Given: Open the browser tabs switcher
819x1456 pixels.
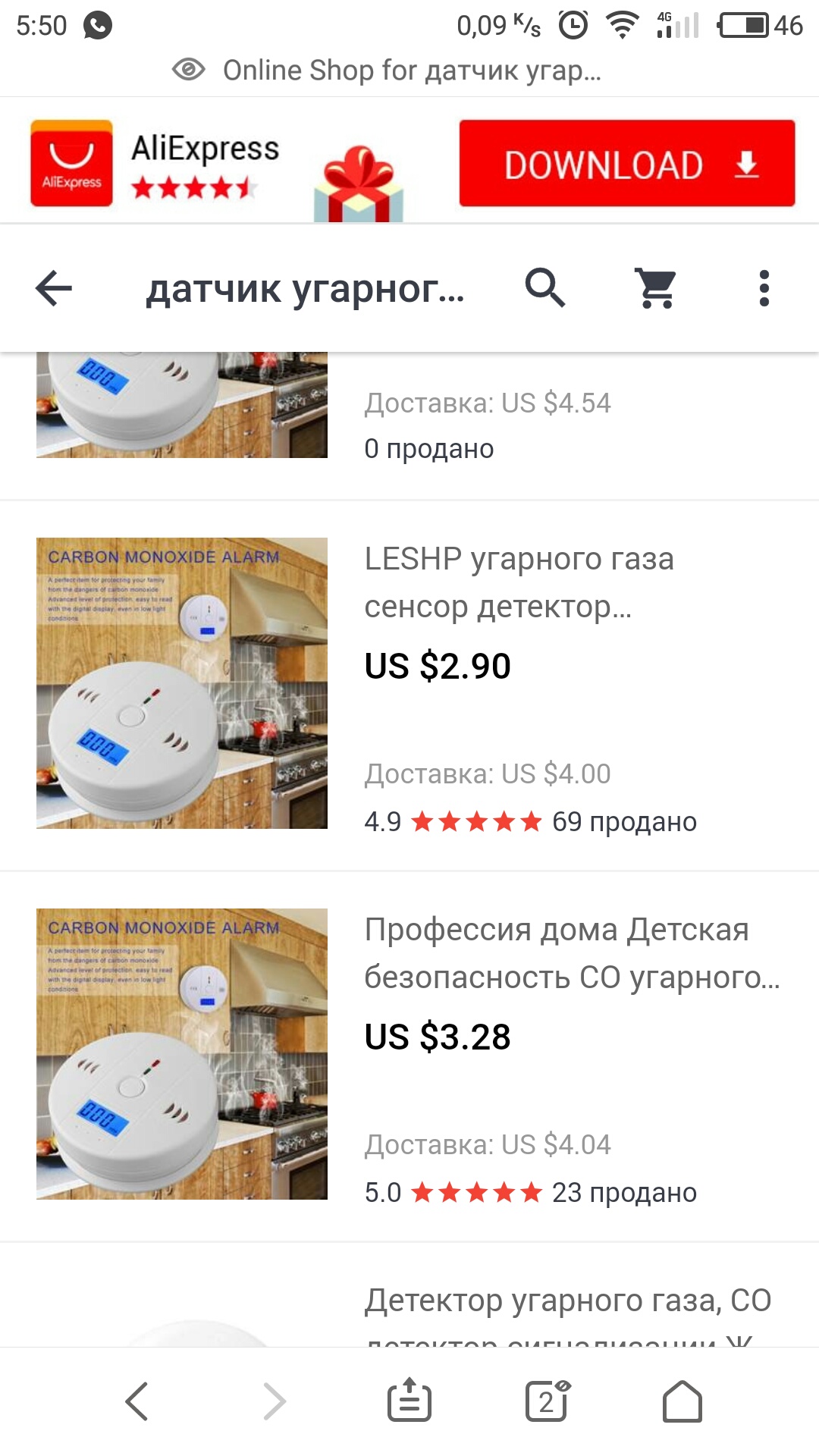Looking at the screenshot, I should pos(546,1401).
